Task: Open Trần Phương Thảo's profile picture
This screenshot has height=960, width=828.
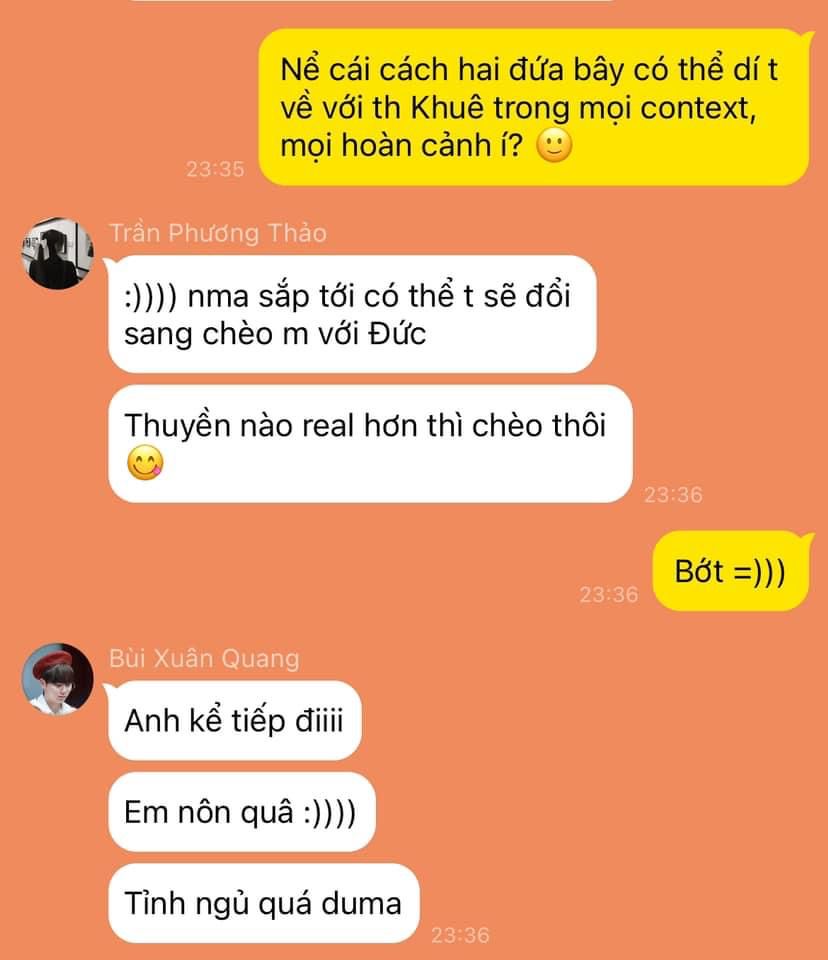Action: pyautogui.click(x=57, y=252)
